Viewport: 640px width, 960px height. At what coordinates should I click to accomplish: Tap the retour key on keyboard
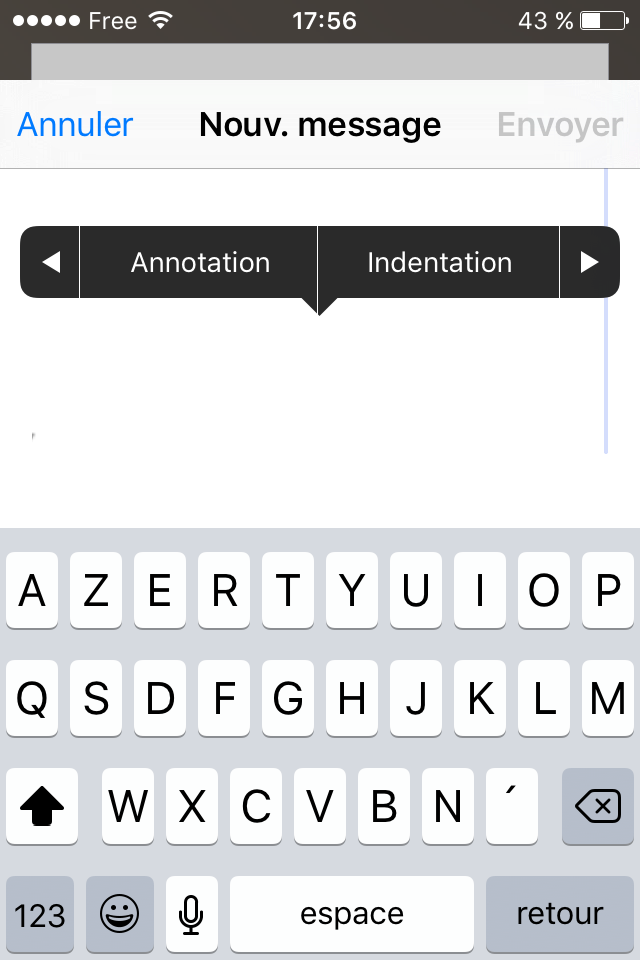[x=559, y=913]
